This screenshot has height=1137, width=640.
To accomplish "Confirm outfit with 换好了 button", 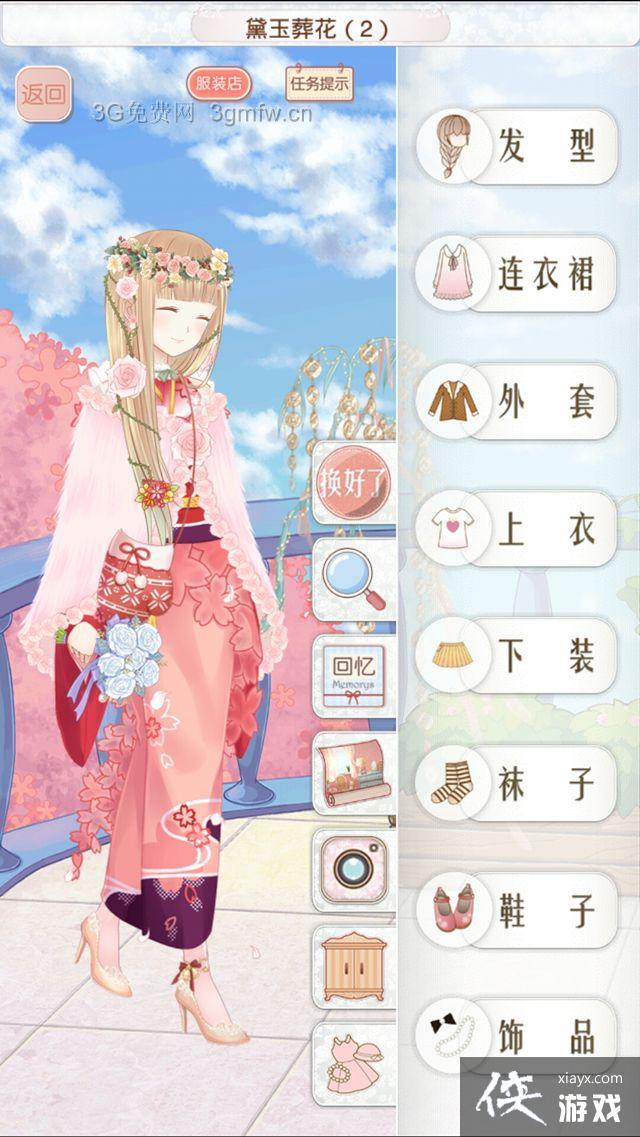I will [x=353, y=484].
